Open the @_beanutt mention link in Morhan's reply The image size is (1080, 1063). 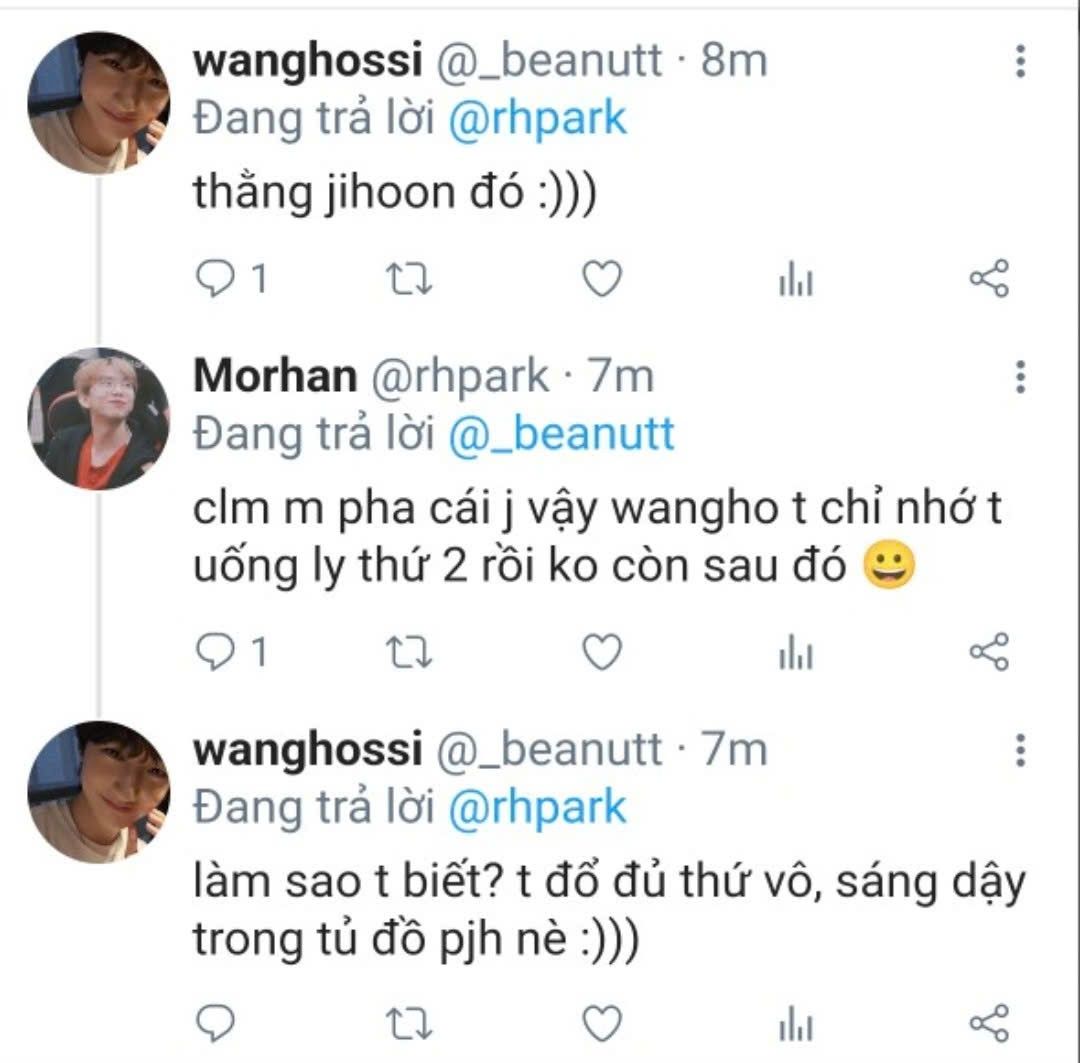(x=561, y=434)
